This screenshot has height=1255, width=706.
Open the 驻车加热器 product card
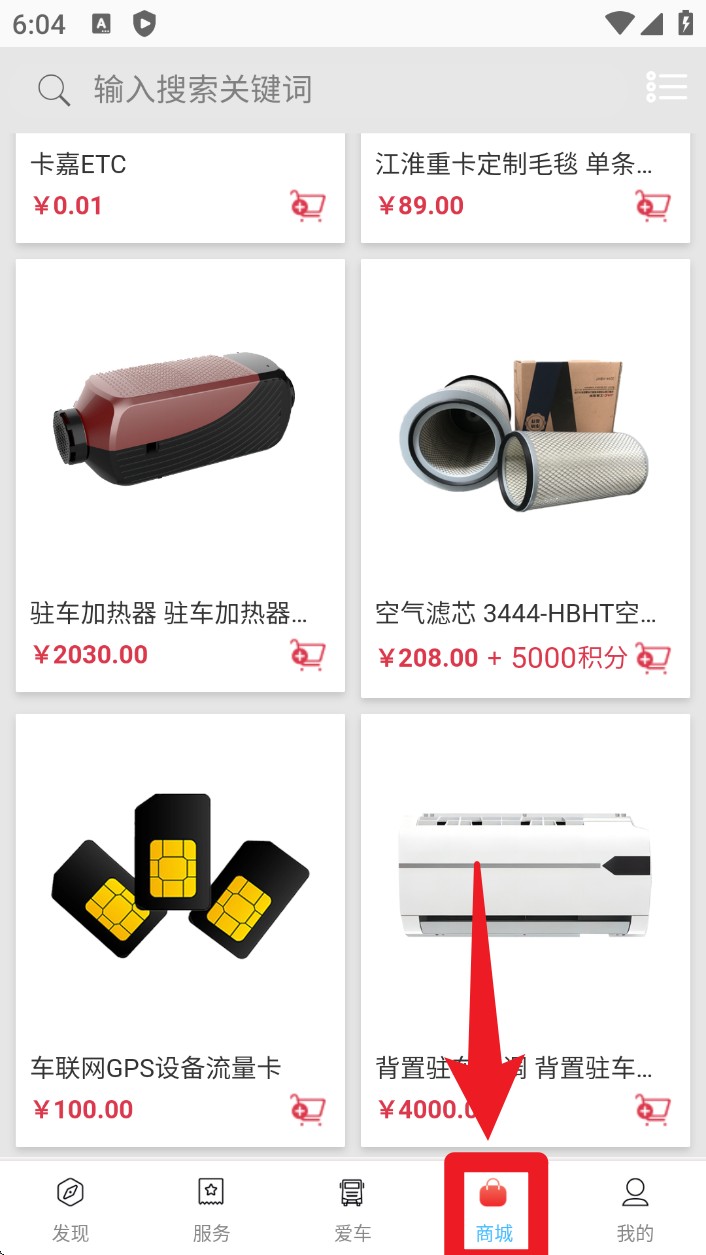coord(180,476)
